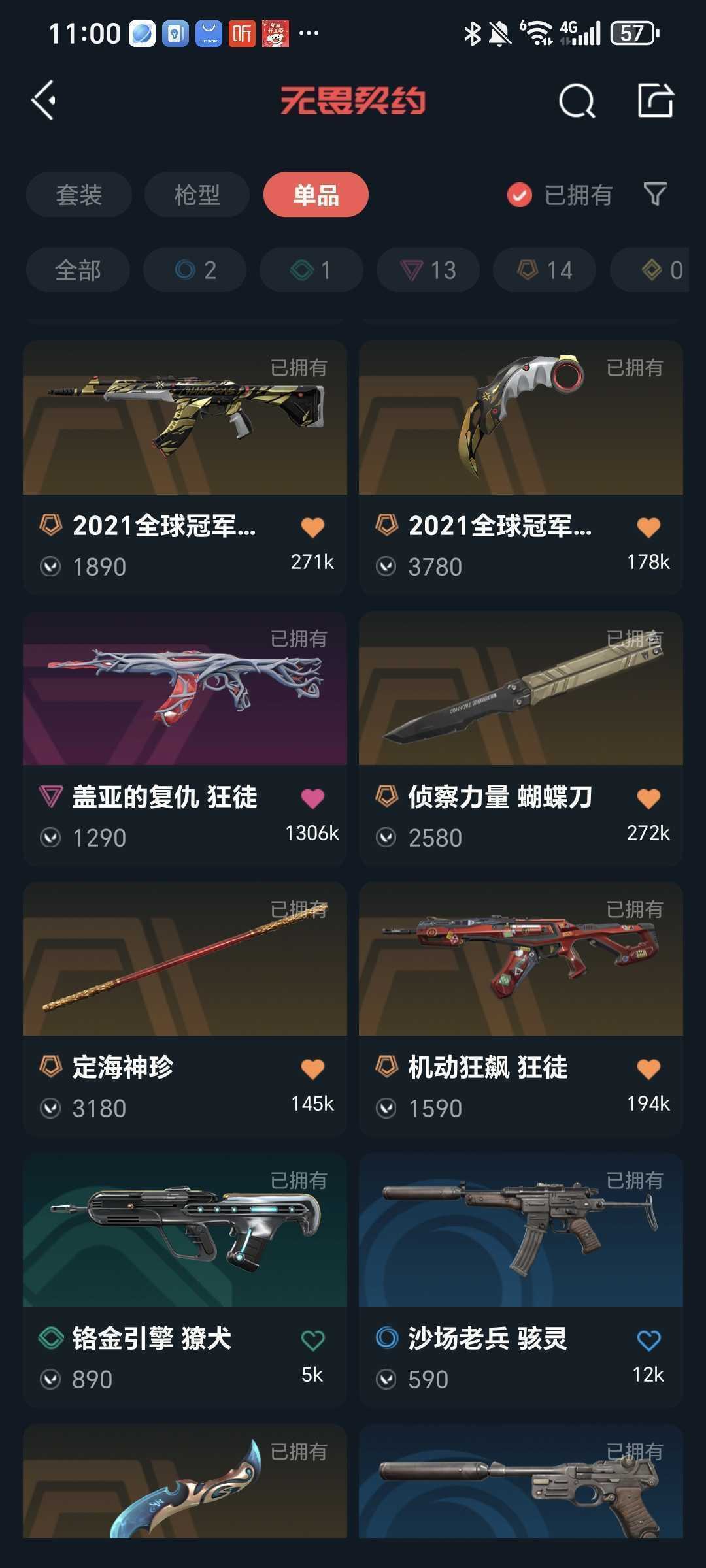This screenshot has width=706, height=1568.
Task: Filter by the blue tier chip showing 2
Action: coord(195,270)
